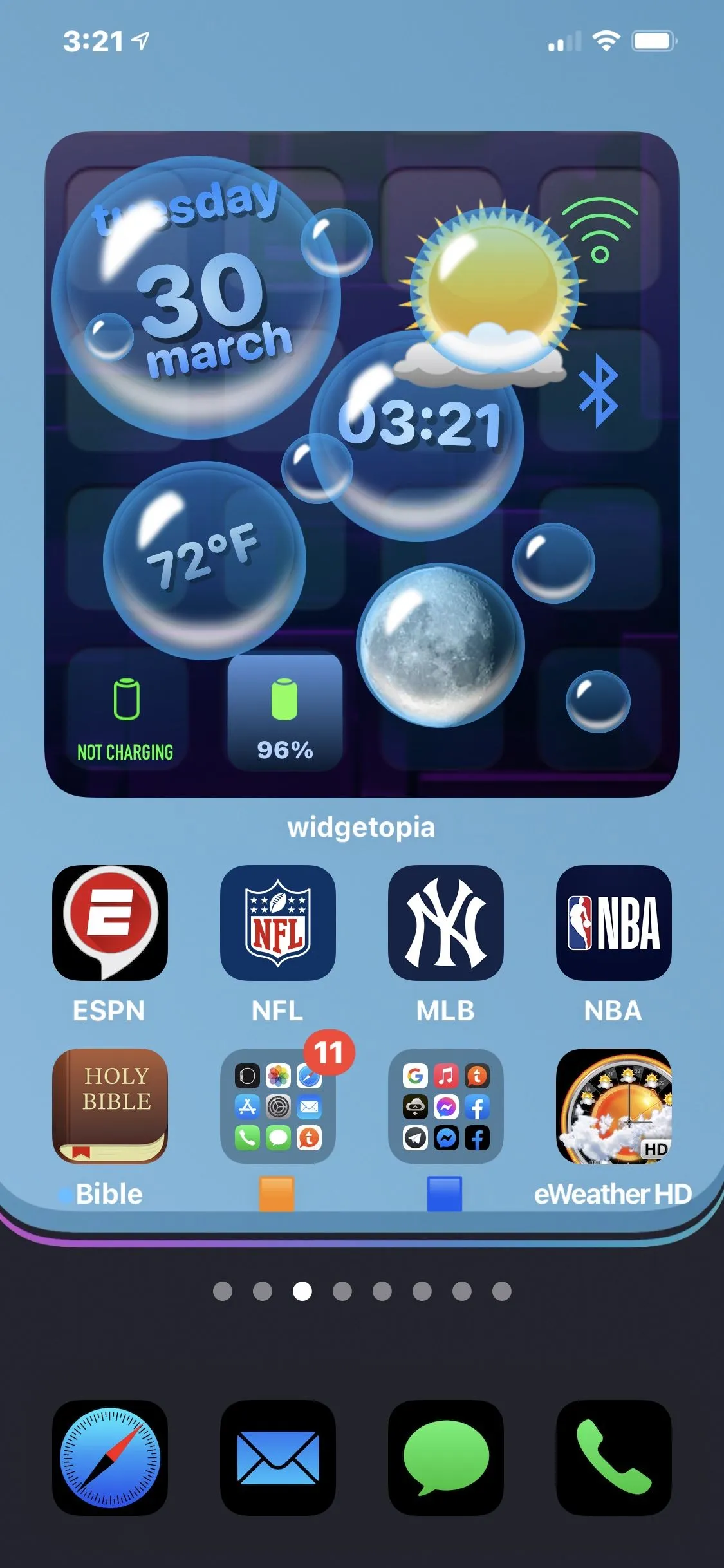Open the Holy Bible app
The width and height of the screenshot is (724, 1568).
[109, 1106]
